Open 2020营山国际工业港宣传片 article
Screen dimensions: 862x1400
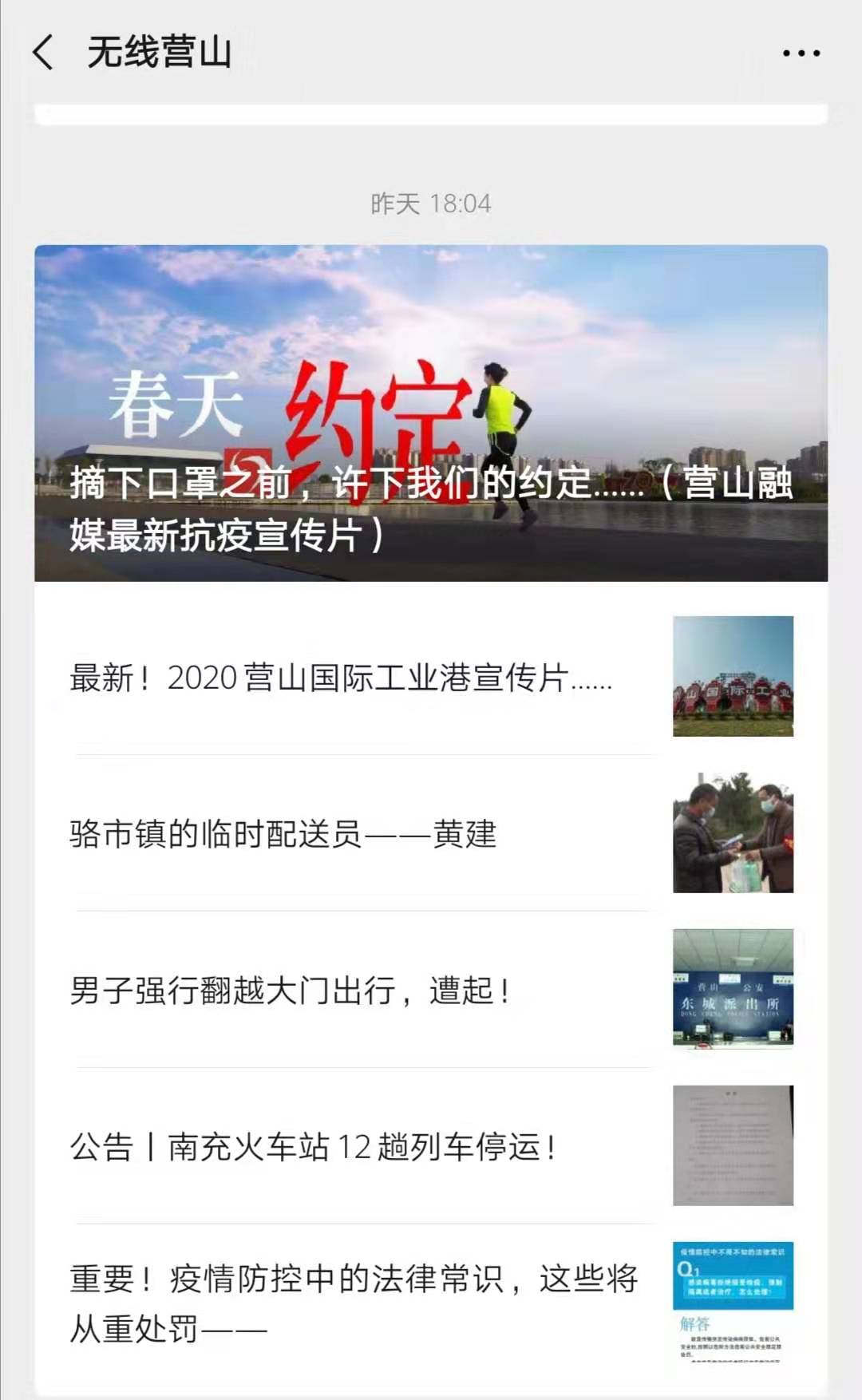click(x=342, y=678)
